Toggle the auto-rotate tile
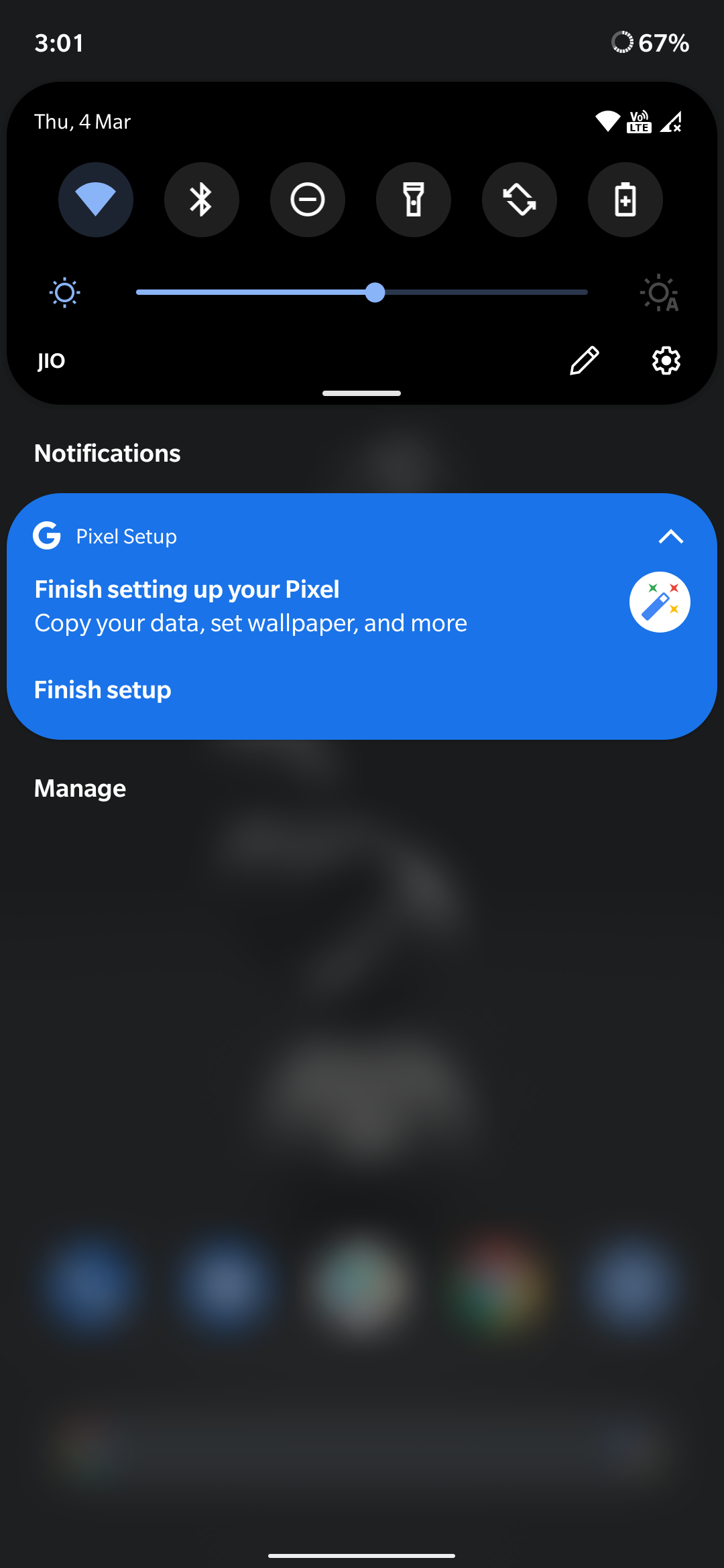The width and height of the screenshot is (724, 1568). click(520, 200)
